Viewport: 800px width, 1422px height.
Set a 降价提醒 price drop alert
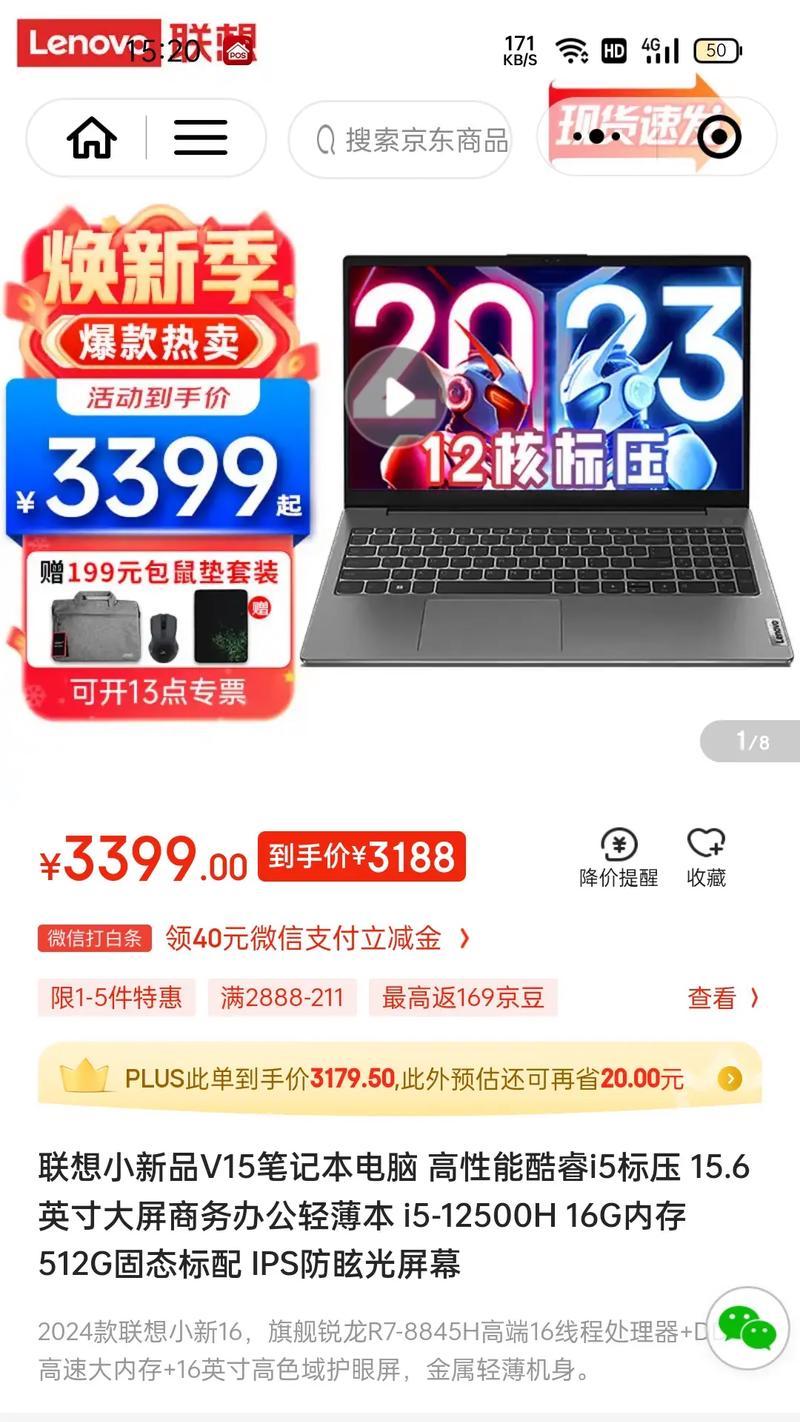[619, 858]
